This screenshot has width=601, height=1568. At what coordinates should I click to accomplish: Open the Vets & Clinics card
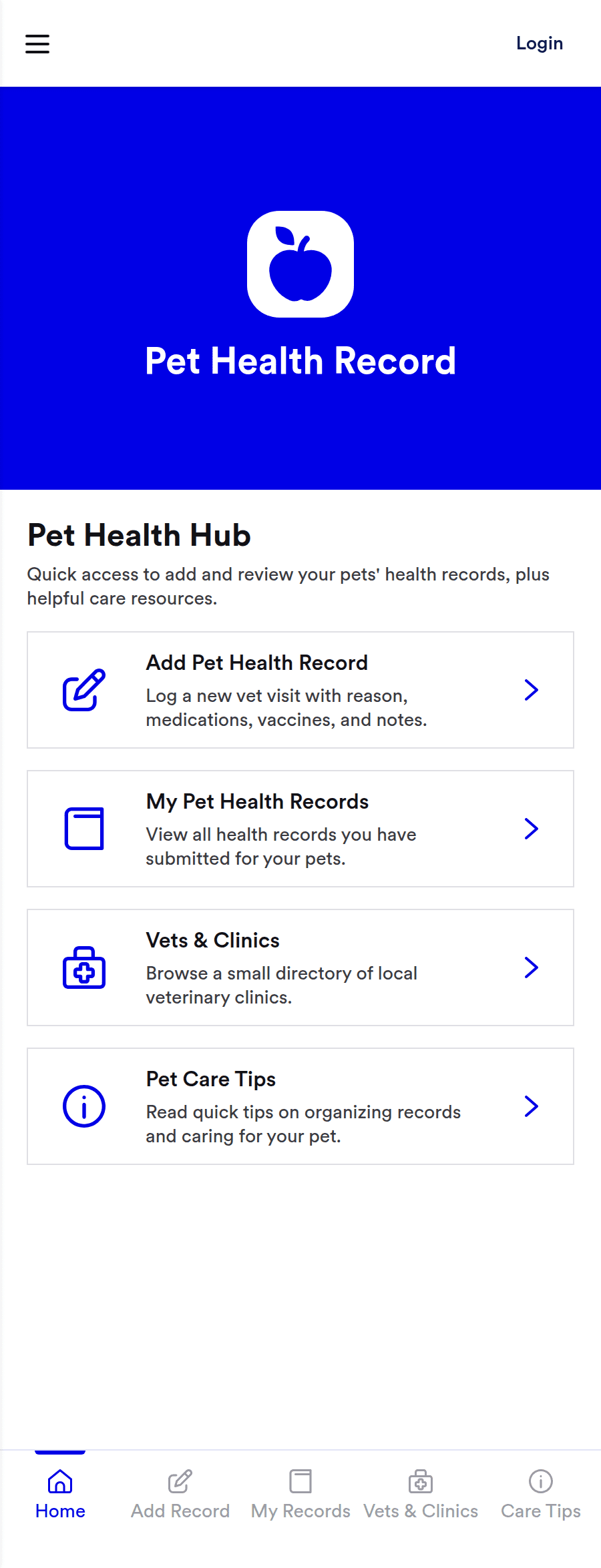click(300, 967)
